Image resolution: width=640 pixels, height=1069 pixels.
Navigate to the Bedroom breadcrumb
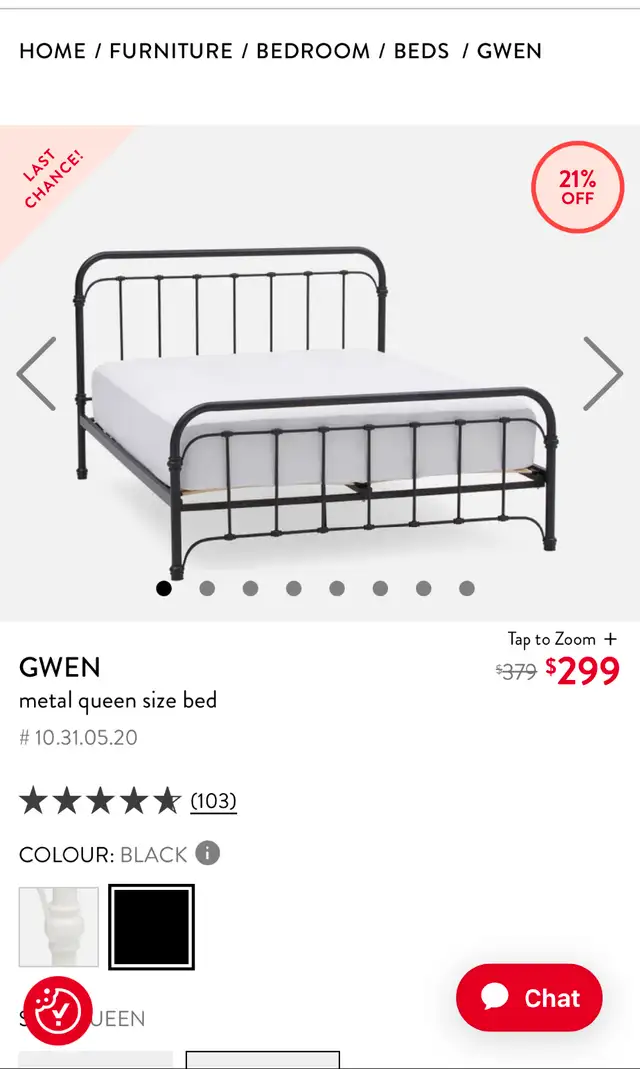pos(314,51)
